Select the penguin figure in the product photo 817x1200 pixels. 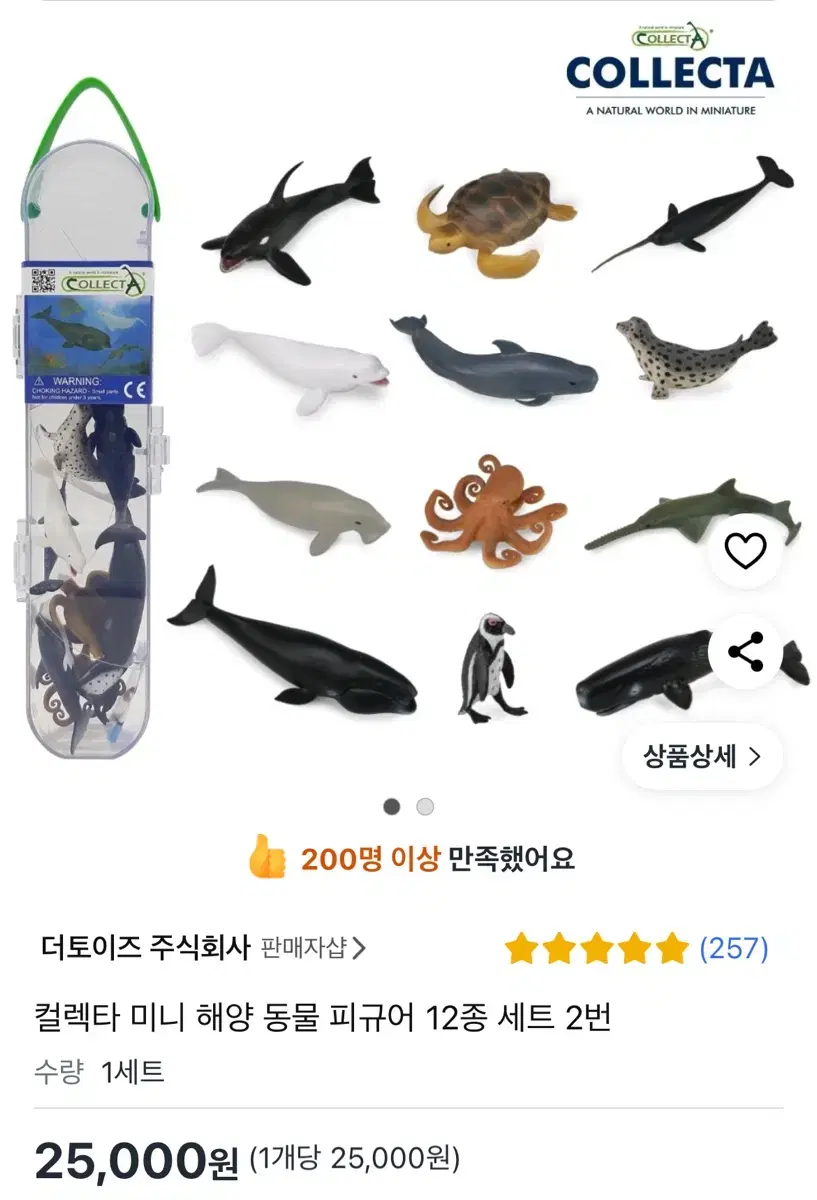(x=492, y=665)
